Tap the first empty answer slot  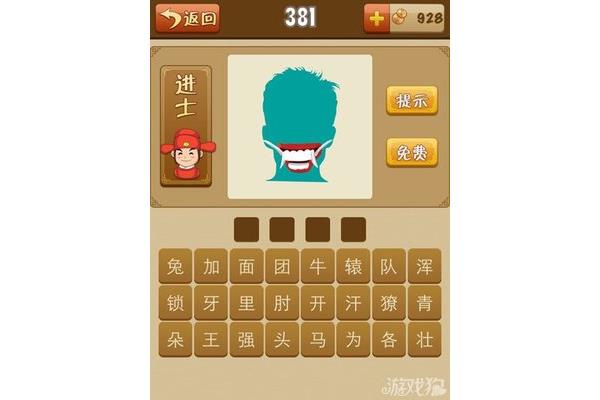[246, 229]
